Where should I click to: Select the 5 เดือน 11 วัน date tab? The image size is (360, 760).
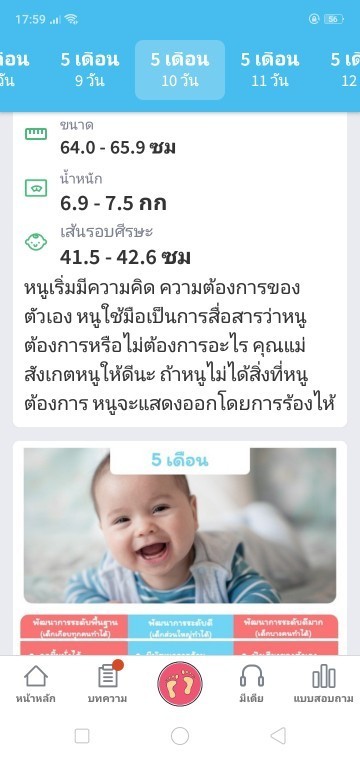(270, 70)
